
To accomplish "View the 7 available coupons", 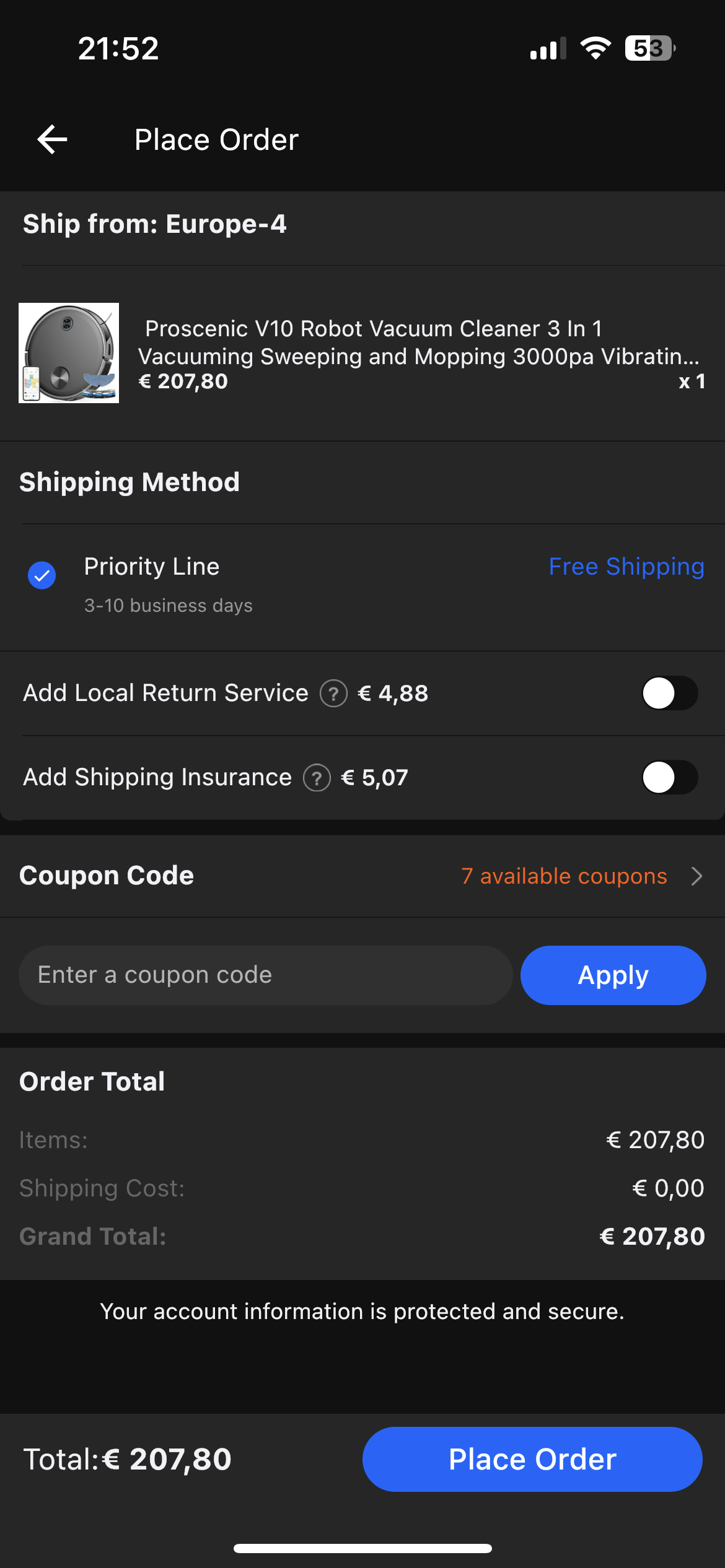I will click(581, 876).
